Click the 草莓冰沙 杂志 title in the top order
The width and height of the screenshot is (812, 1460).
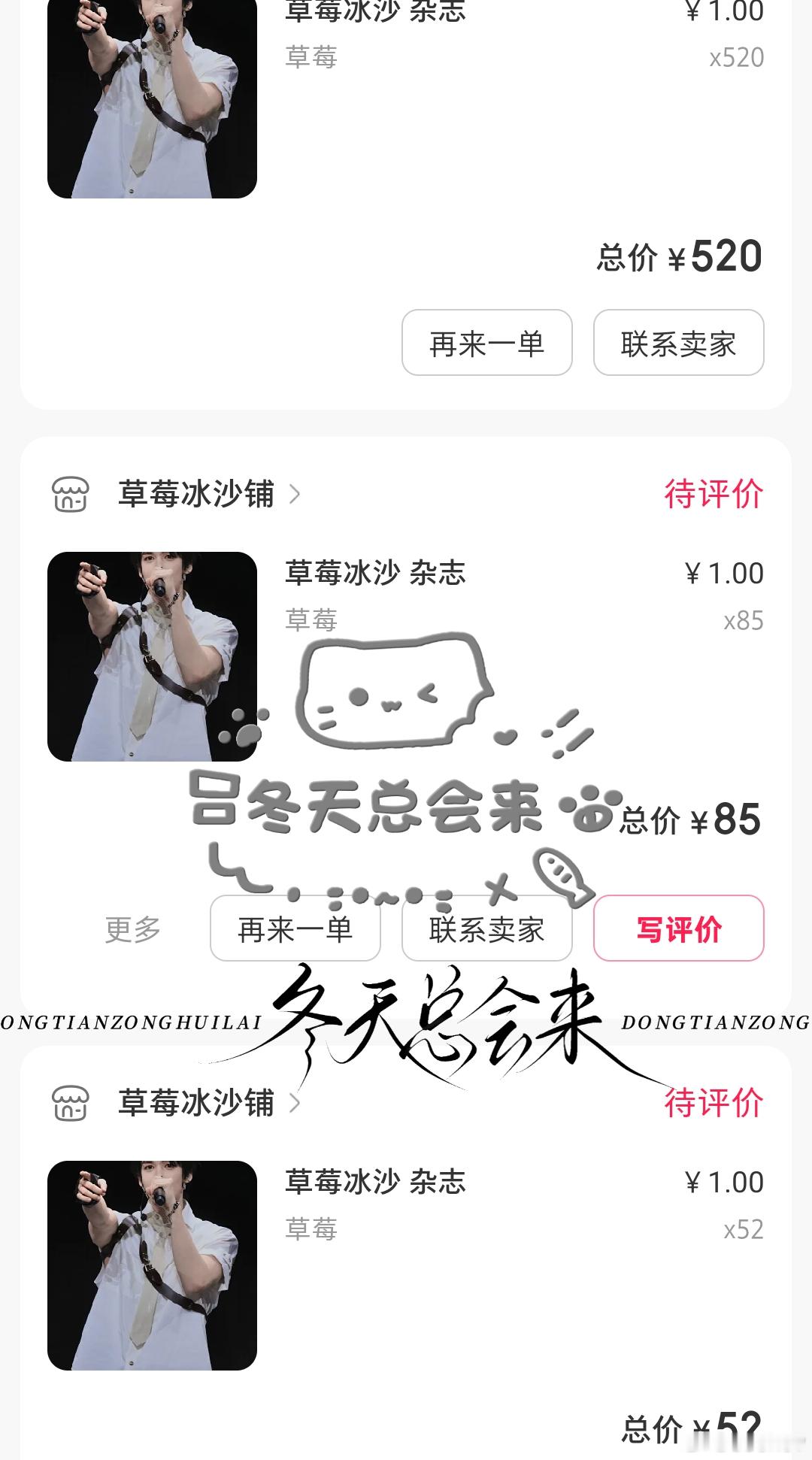374,11
